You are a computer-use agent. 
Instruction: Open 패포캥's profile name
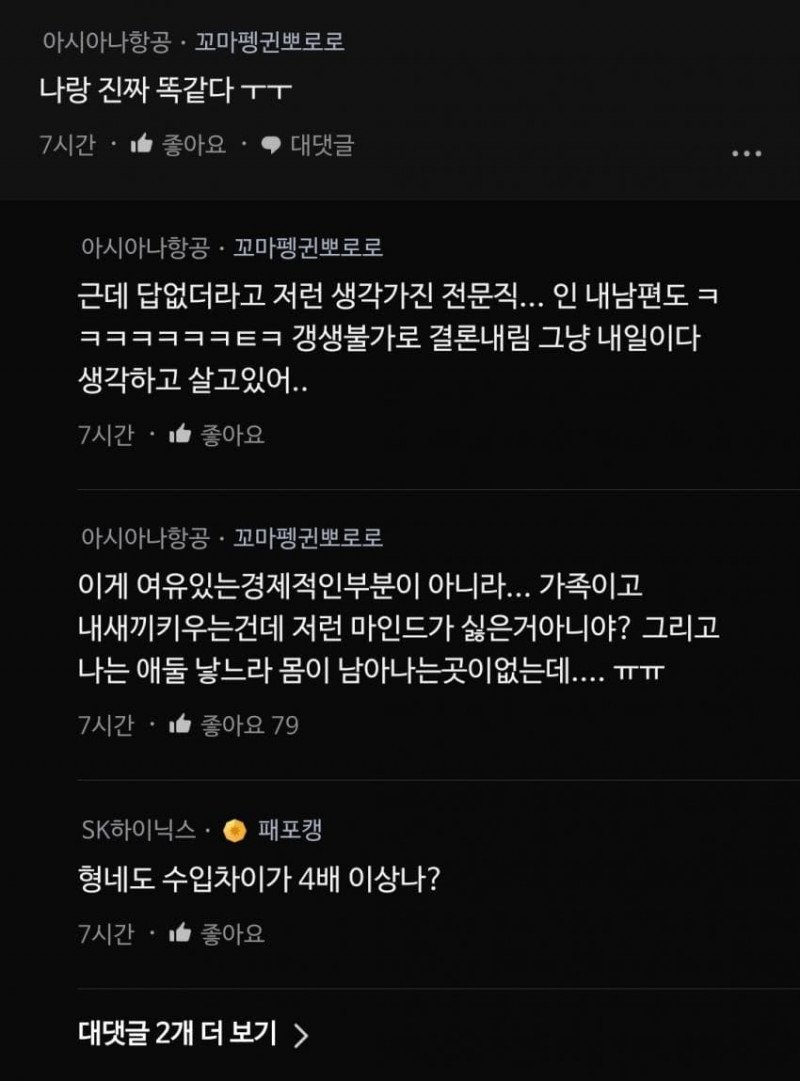pyautogui.click(x=289, y=829)
